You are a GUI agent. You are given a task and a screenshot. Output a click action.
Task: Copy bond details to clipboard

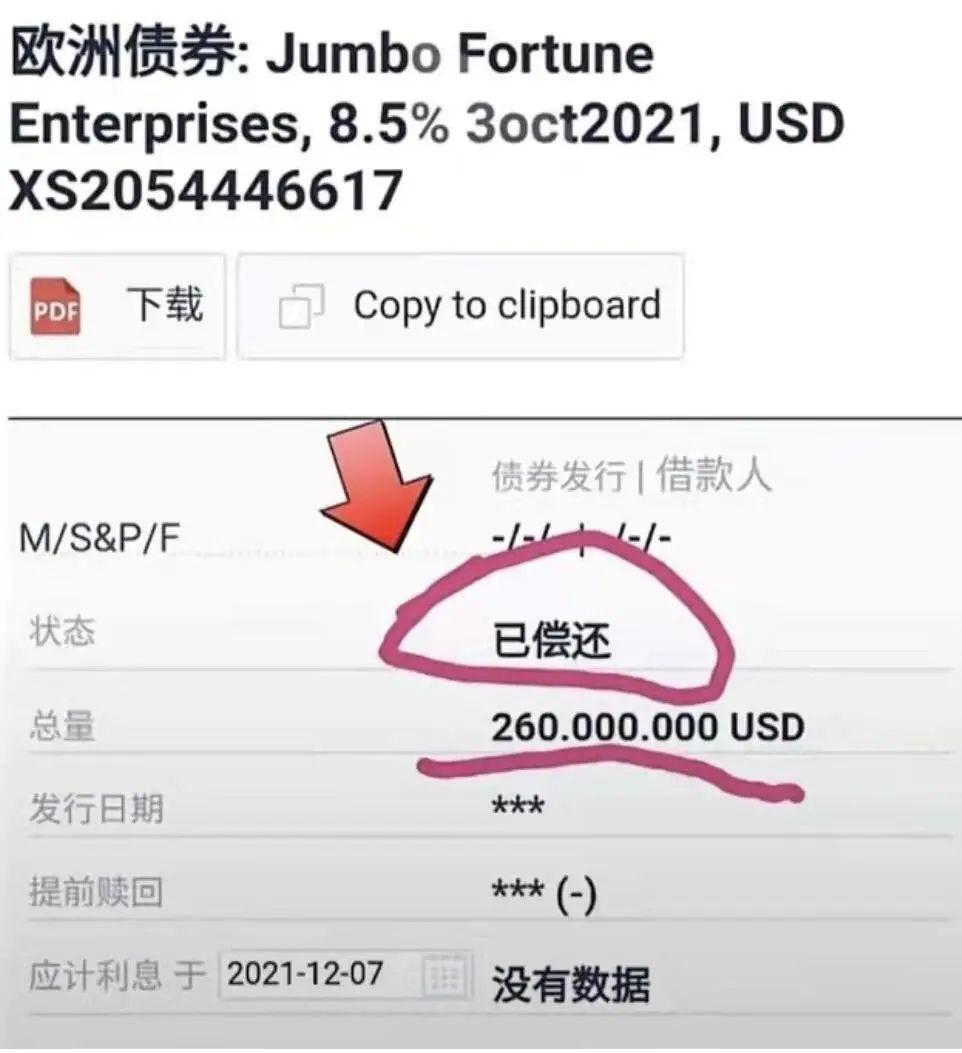point(461,306)
